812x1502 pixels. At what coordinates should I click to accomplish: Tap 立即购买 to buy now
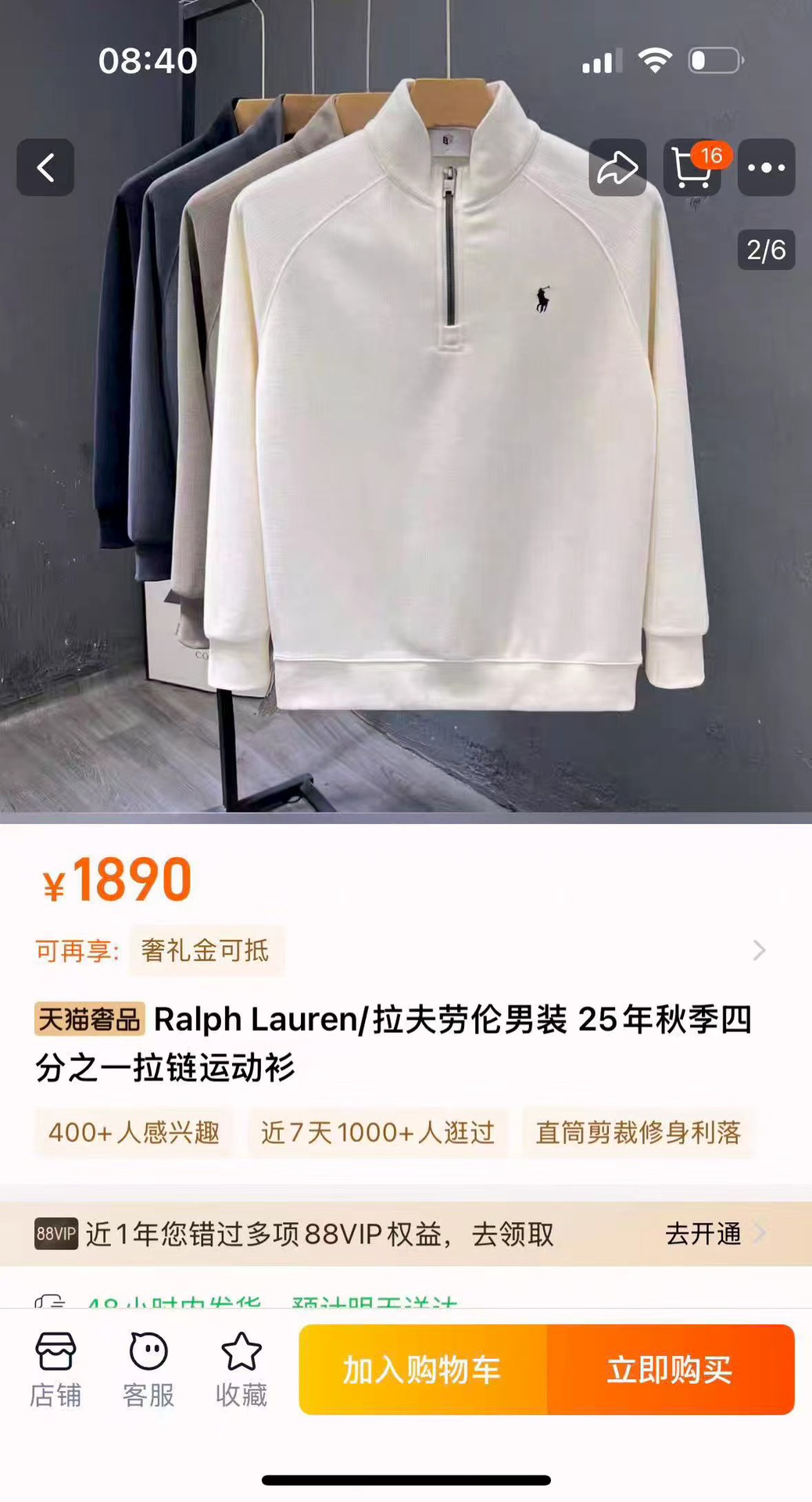coord(671,1369)
